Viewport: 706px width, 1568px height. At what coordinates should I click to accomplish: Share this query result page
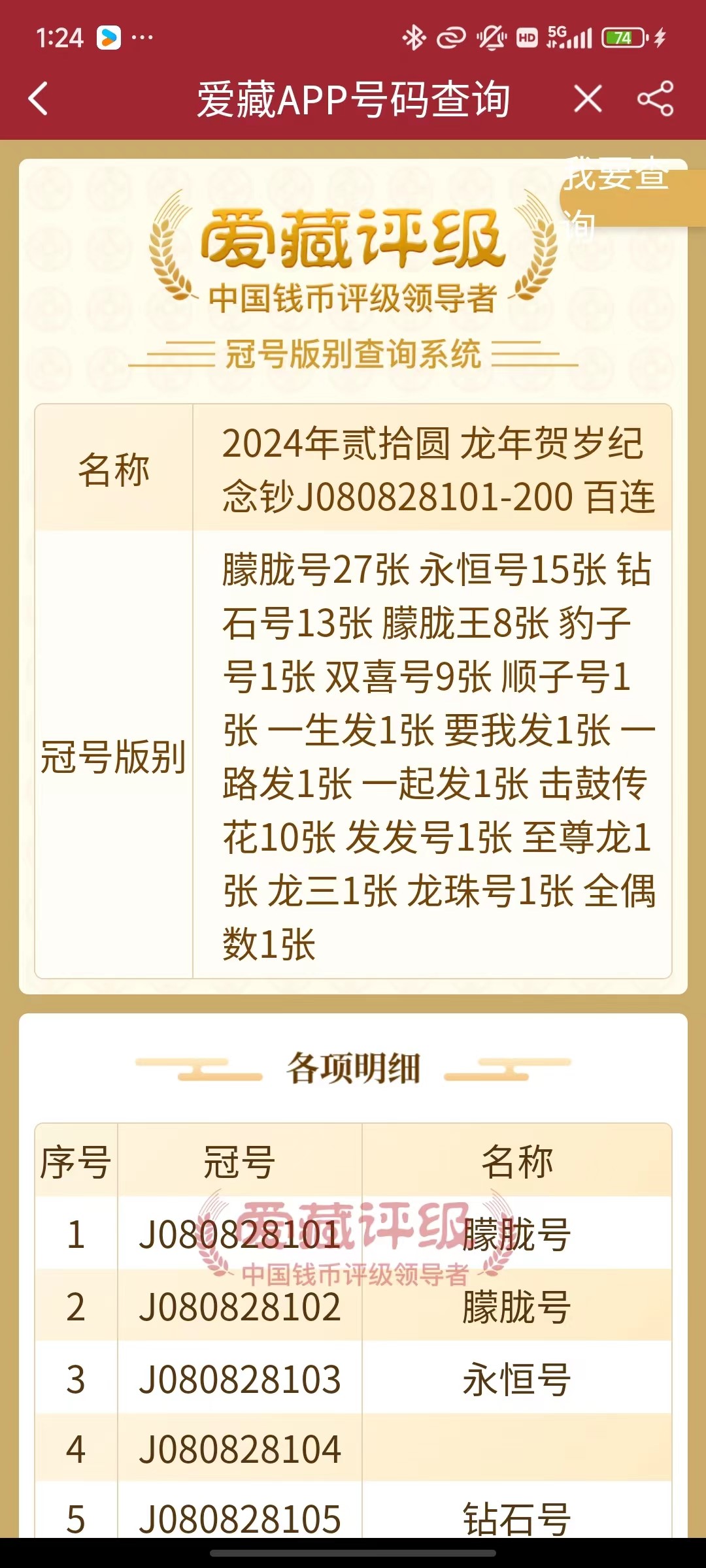[x=656, y=99]
